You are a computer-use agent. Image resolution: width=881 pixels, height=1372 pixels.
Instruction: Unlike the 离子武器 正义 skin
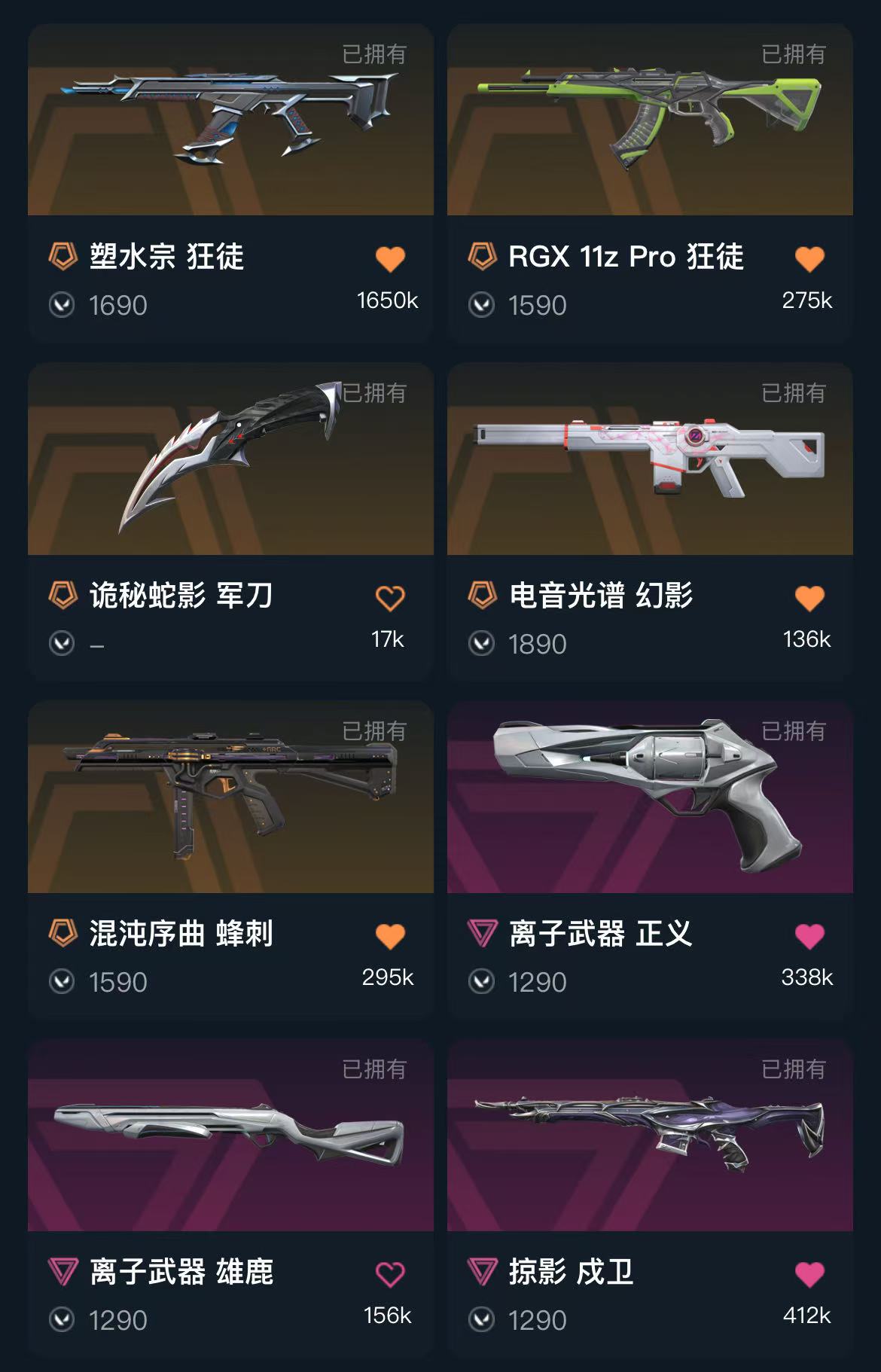[x=809, y=936]
